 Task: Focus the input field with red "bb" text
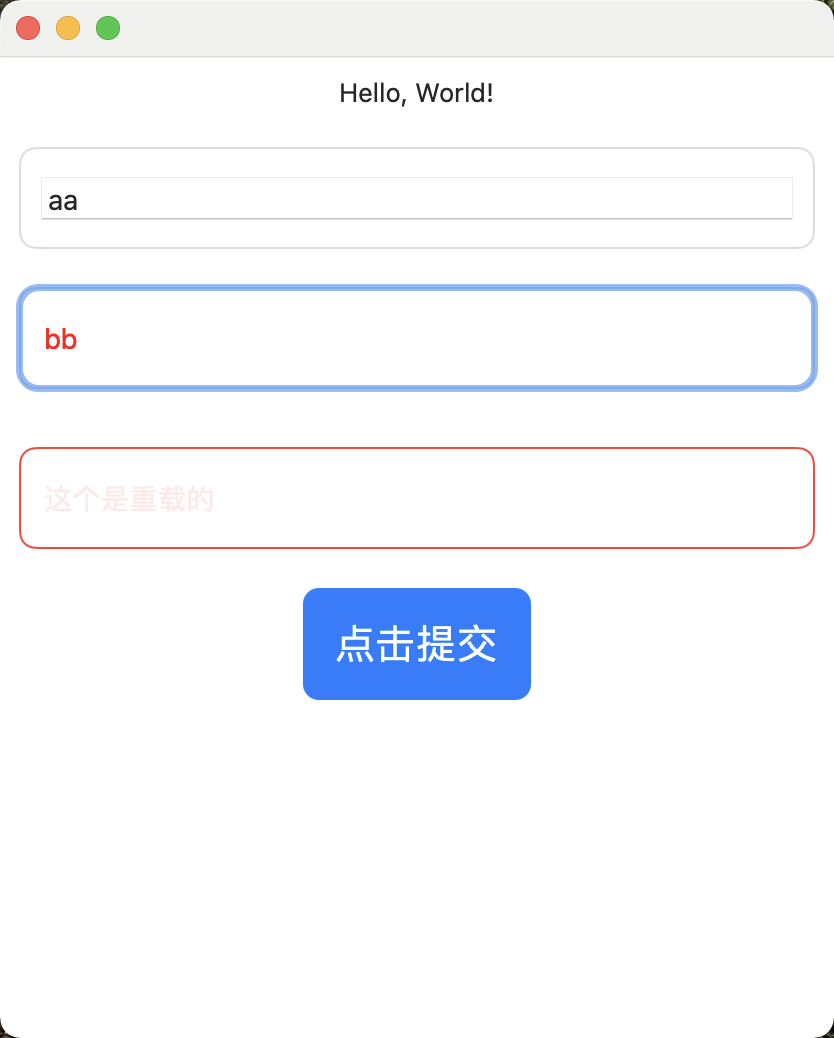(416, 339)
